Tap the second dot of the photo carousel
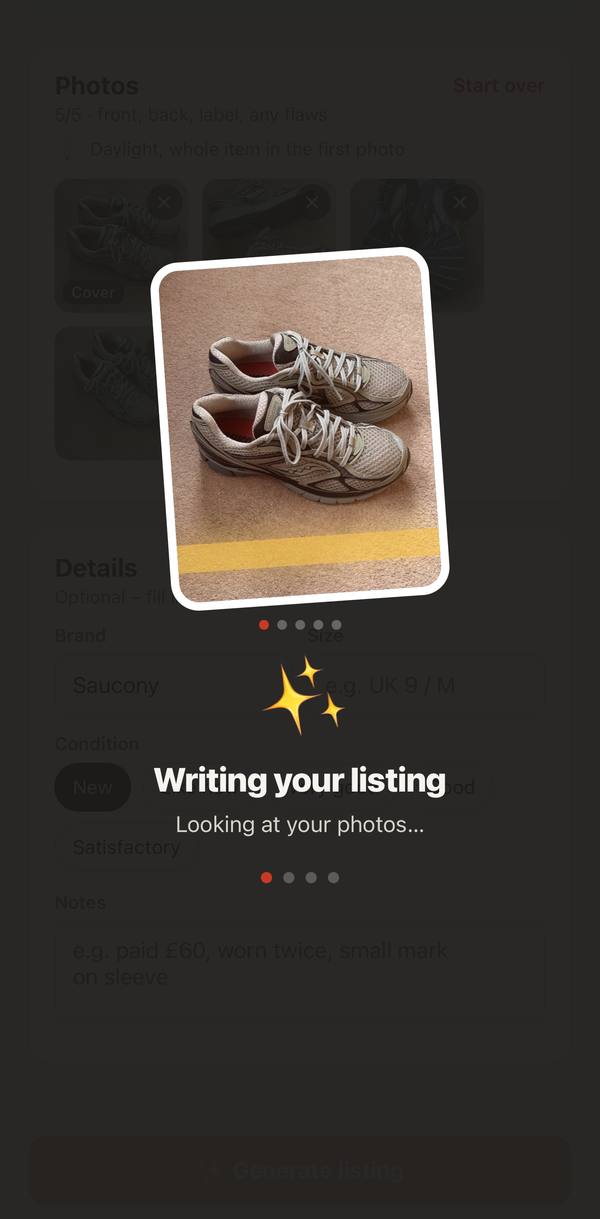Viewport: 600px width, 1219px height. click(x=282, y=625)
